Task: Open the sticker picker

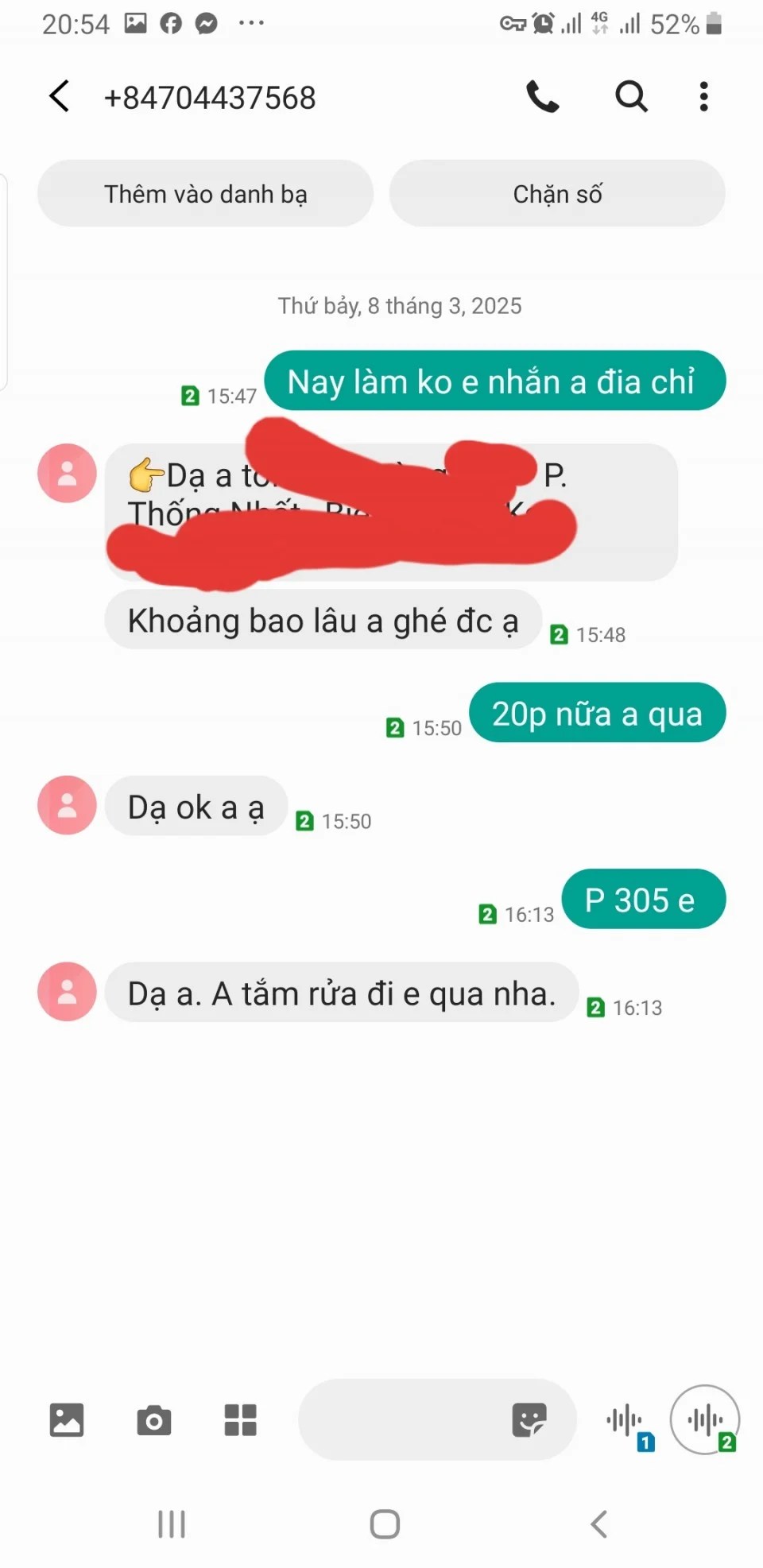Action: pos(529,1419)
